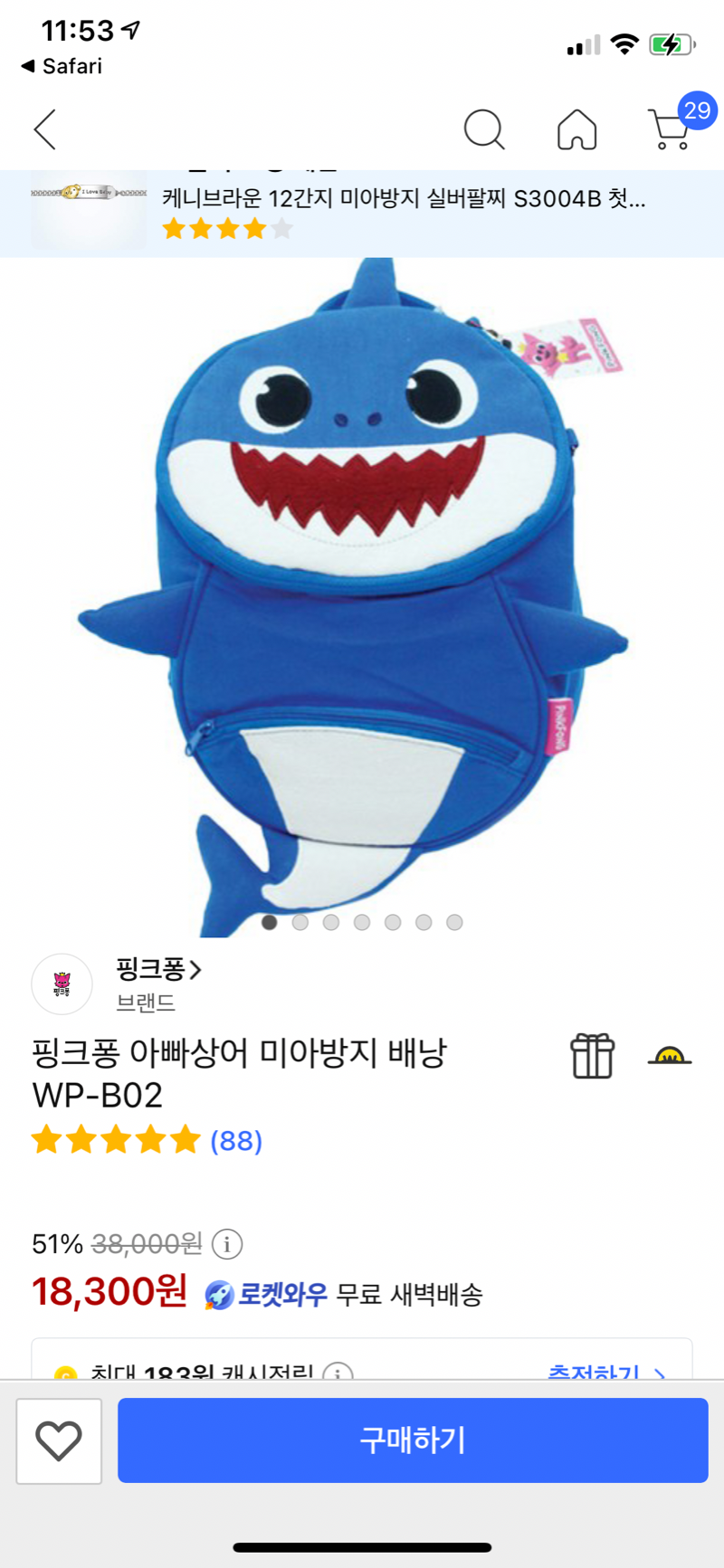
Task: Add product to wishlist with the heart
Action: (x=59, y=1440)
